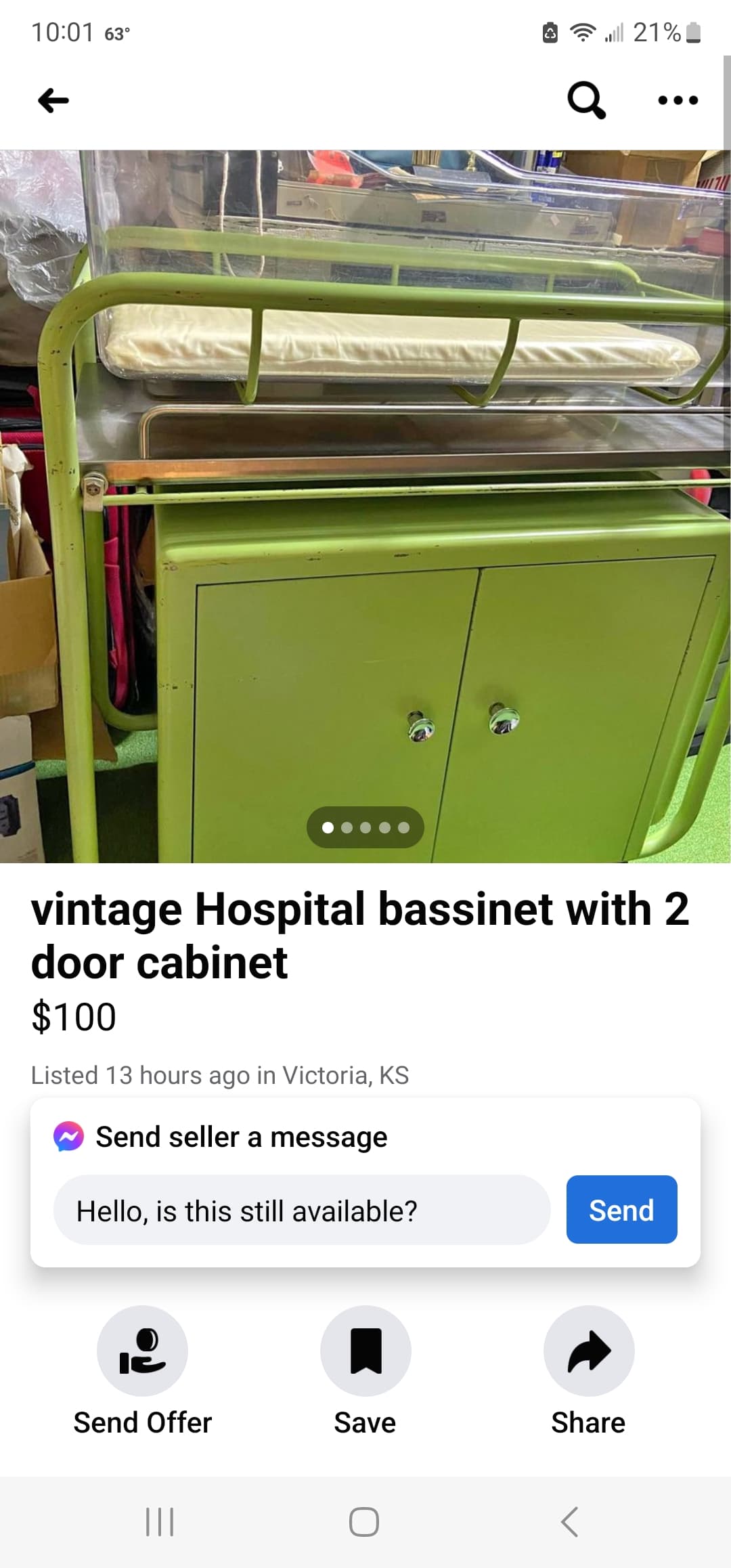Go to the home screen

[x=364, y=1522]
